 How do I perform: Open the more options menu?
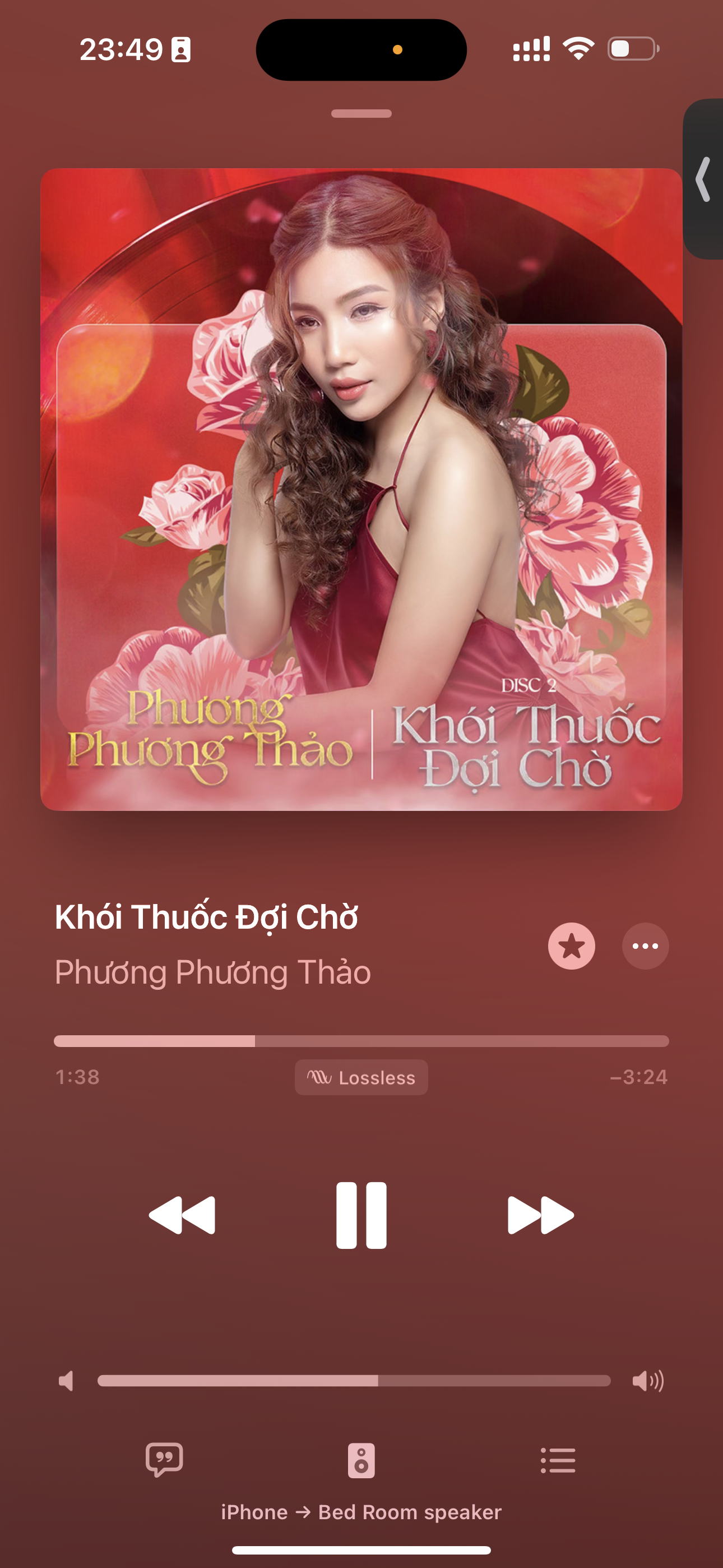pyautogui.click(x=645, y=946)
